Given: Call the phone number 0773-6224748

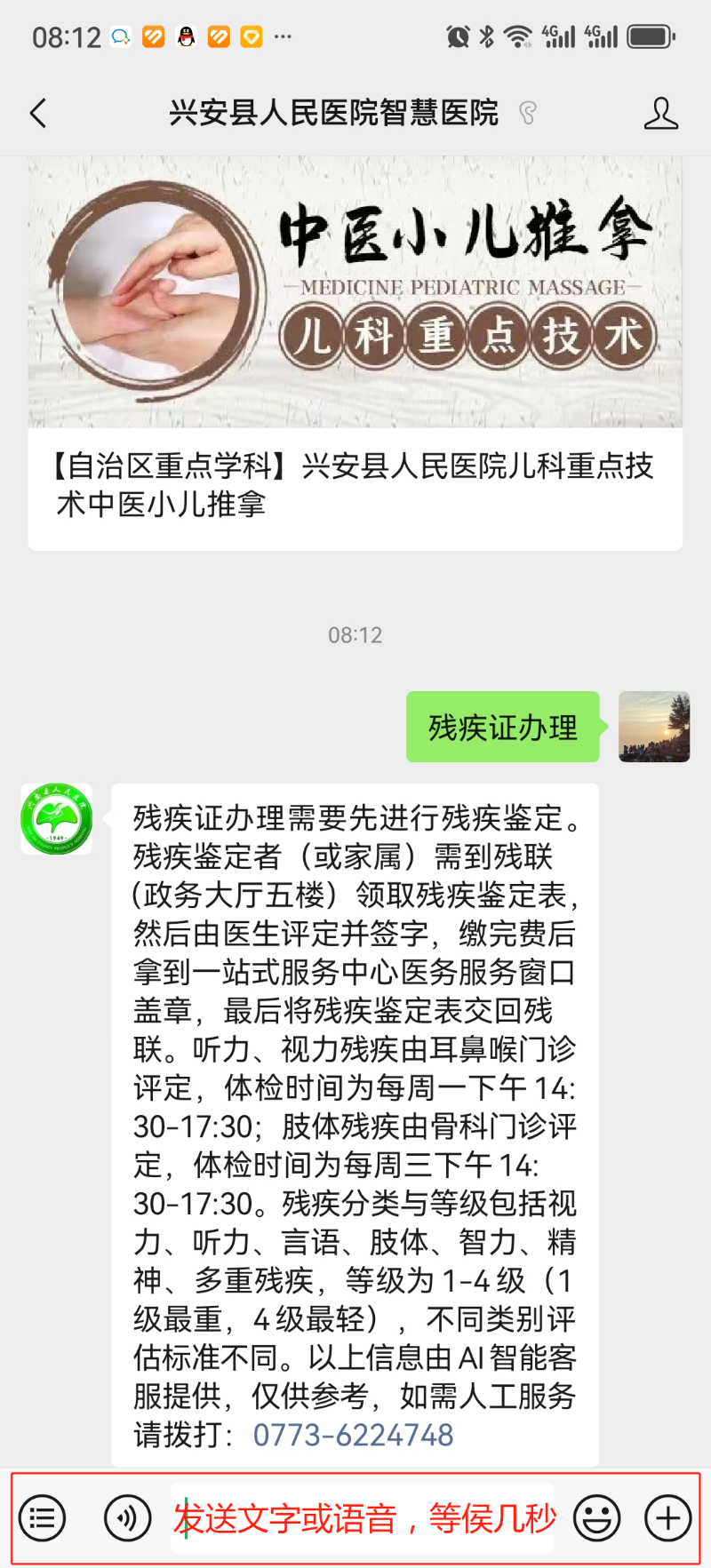Looking at the screenshot, I should [x=353, y=1435].
